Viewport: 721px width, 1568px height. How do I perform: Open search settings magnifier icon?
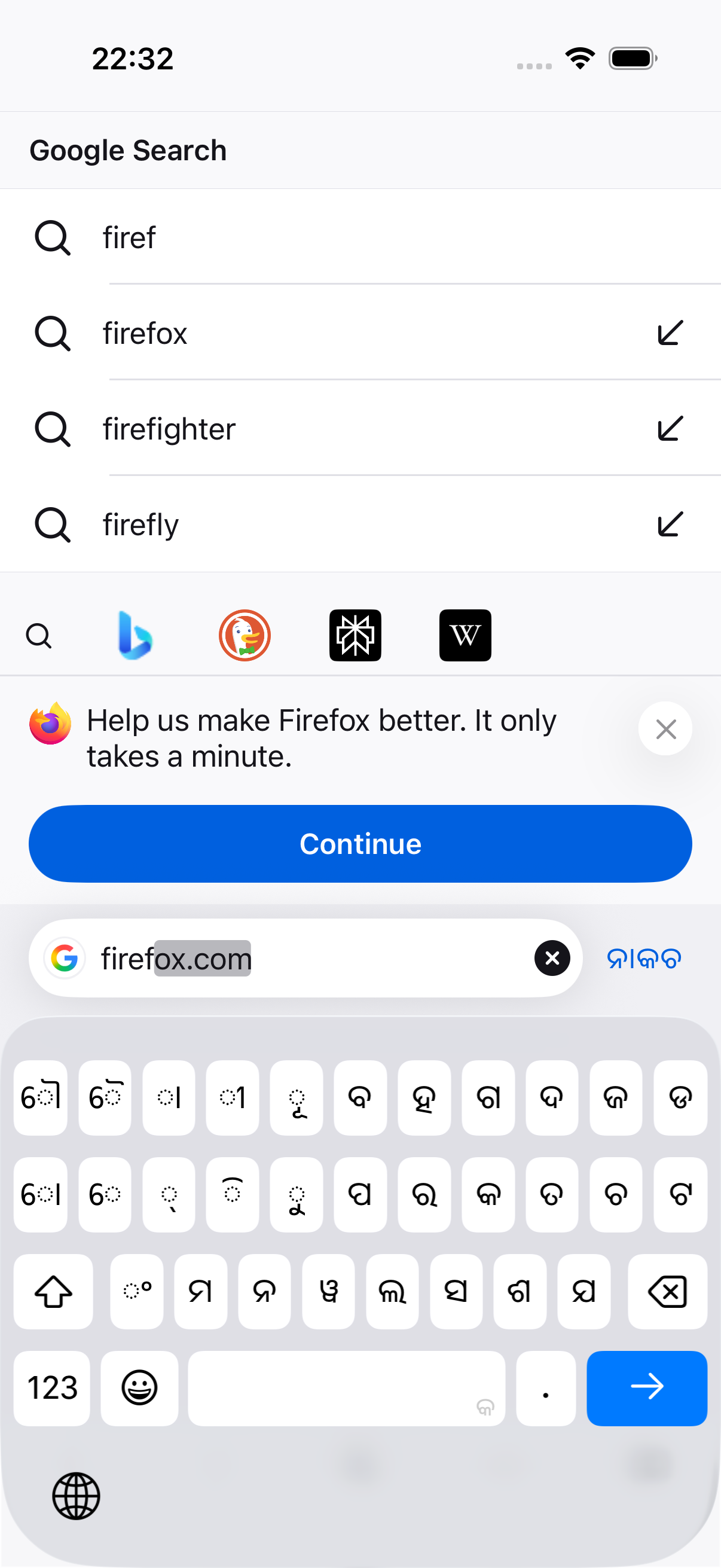click(x=39, y=636)
